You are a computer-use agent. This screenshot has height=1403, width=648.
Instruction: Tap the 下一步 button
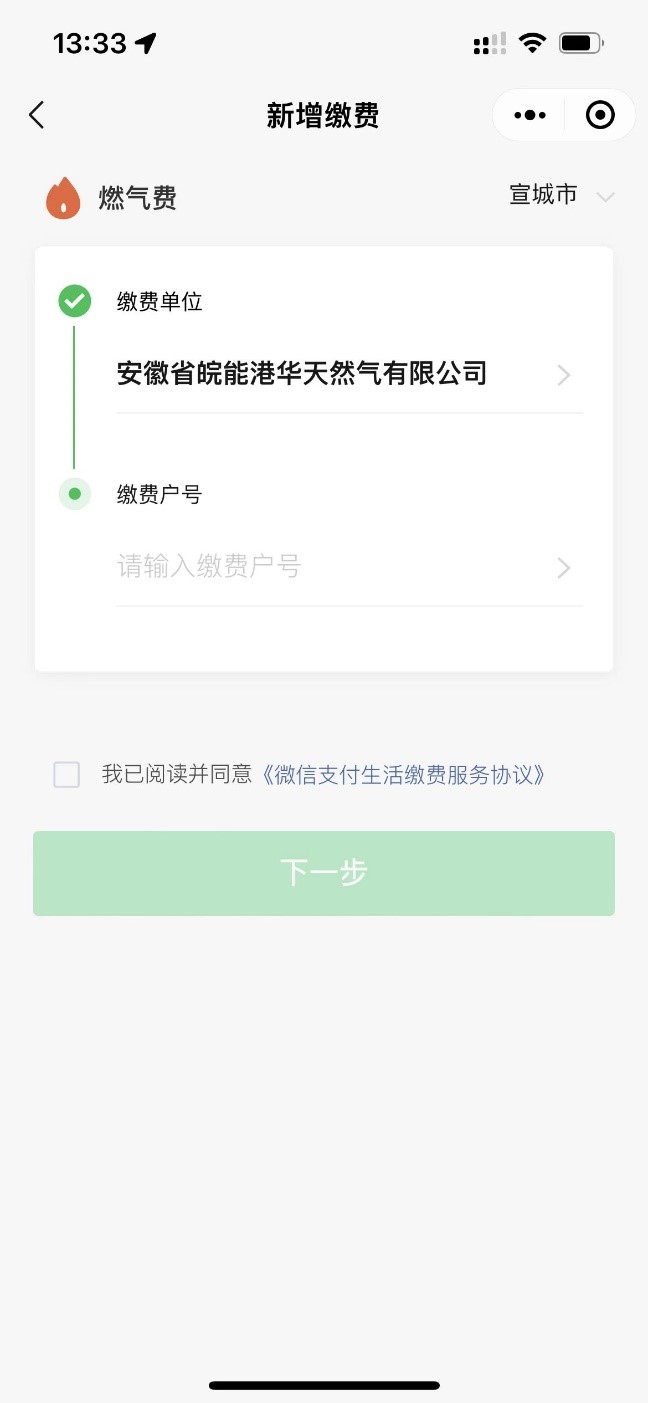324,873
